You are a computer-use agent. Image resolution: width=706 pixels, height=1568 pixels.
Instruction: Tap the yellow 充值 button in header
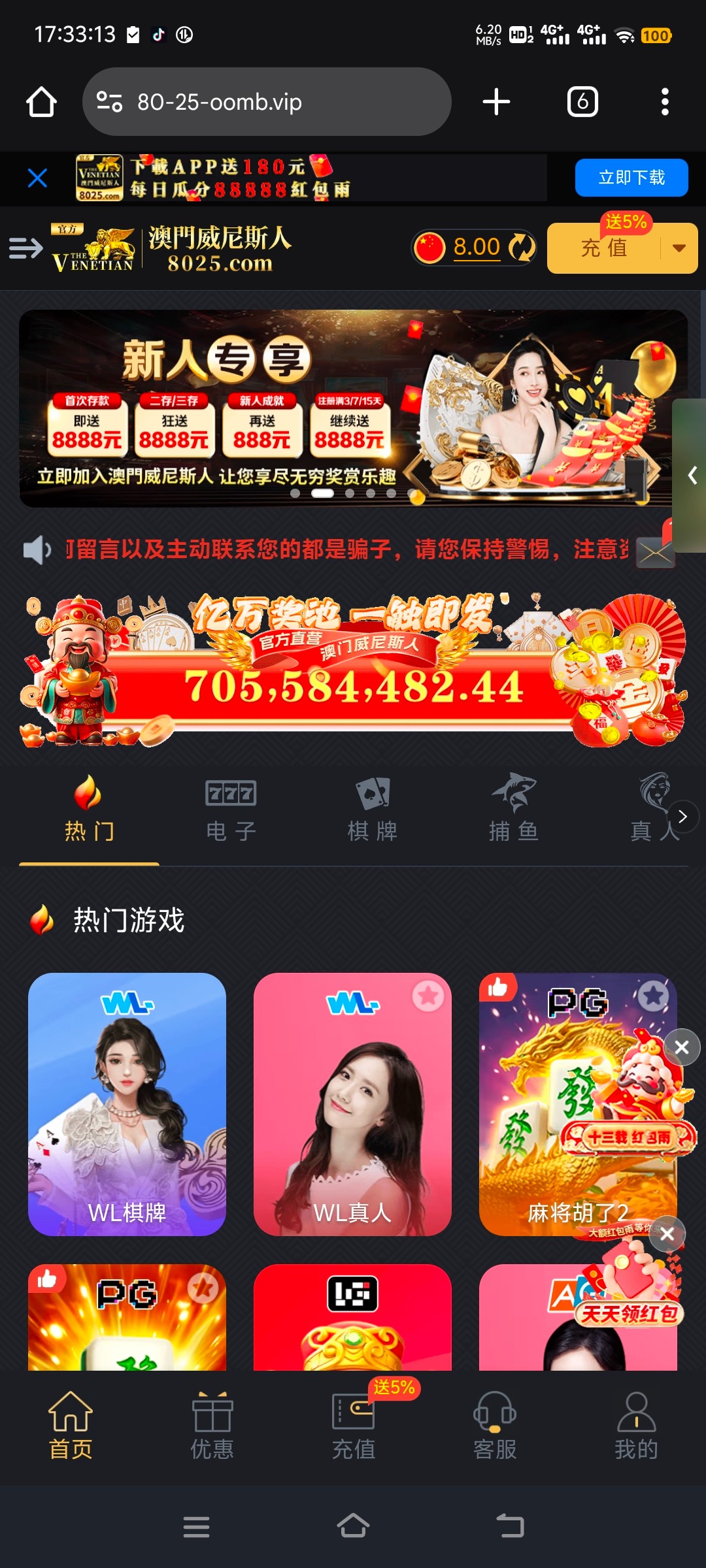tap(603, 248)
